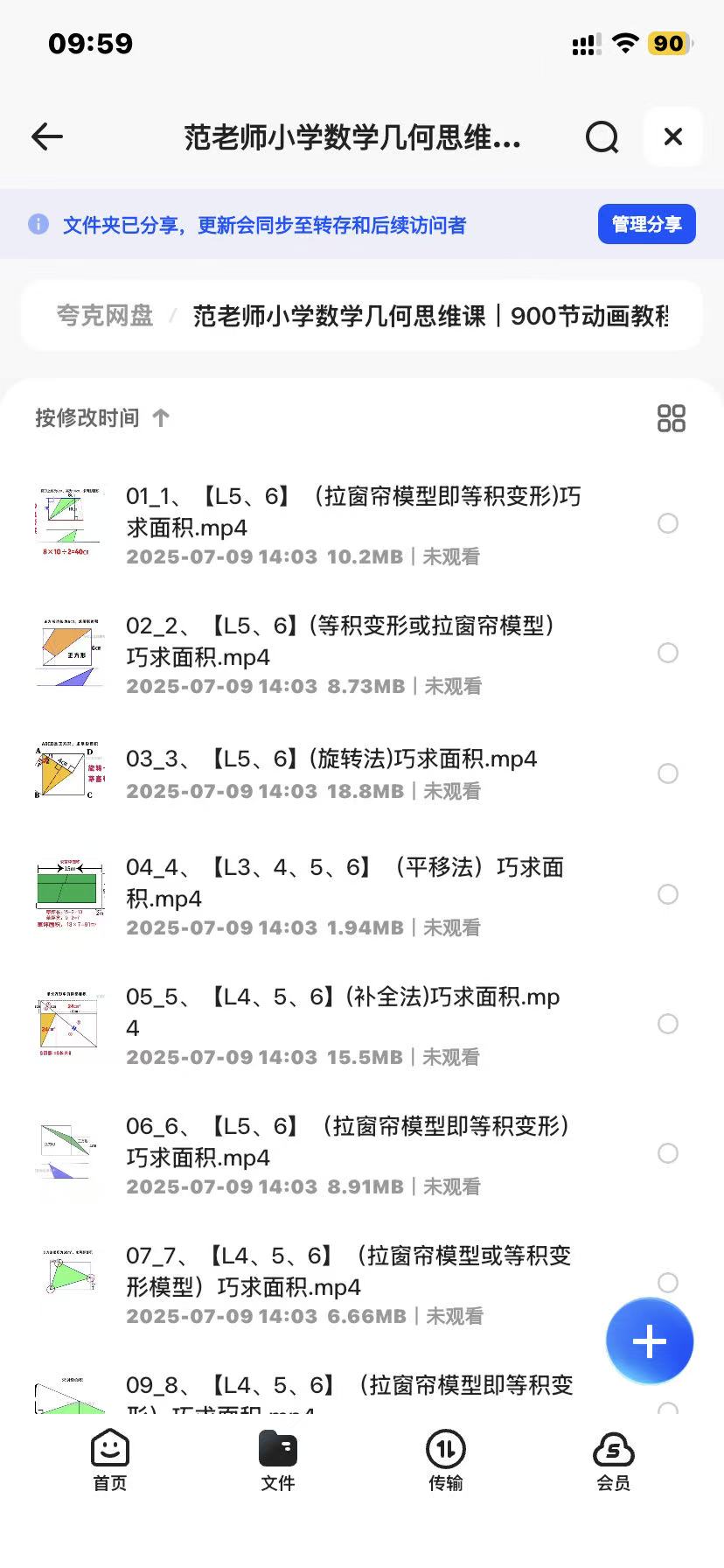Viewport: 724px width, 1568px height.
Task: Open video 07_7 拉窗帘模型或等积变形模型
Action: coord(348,1270)
